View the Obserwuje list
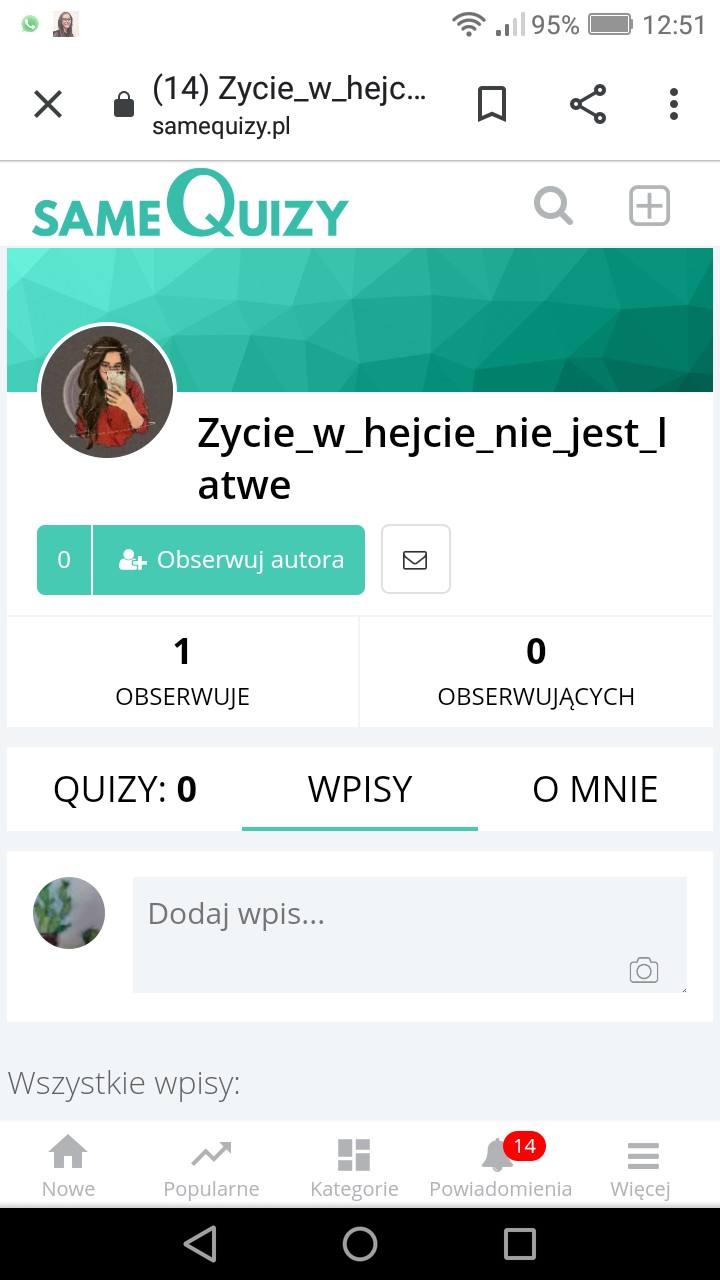Screen dimensions: 720x1280 (x=182, y=672)
